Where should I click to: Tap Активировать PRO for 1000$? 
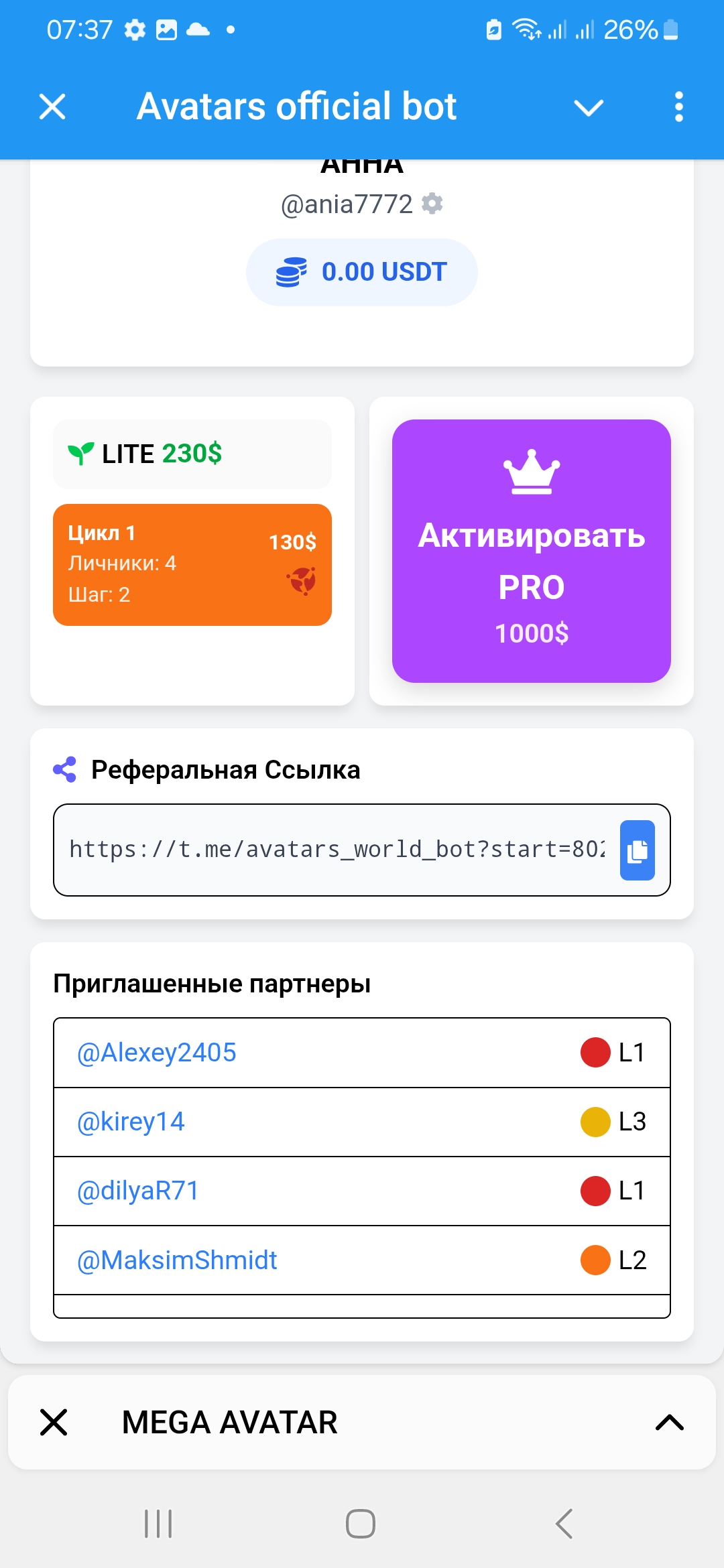tap(531, 551)
